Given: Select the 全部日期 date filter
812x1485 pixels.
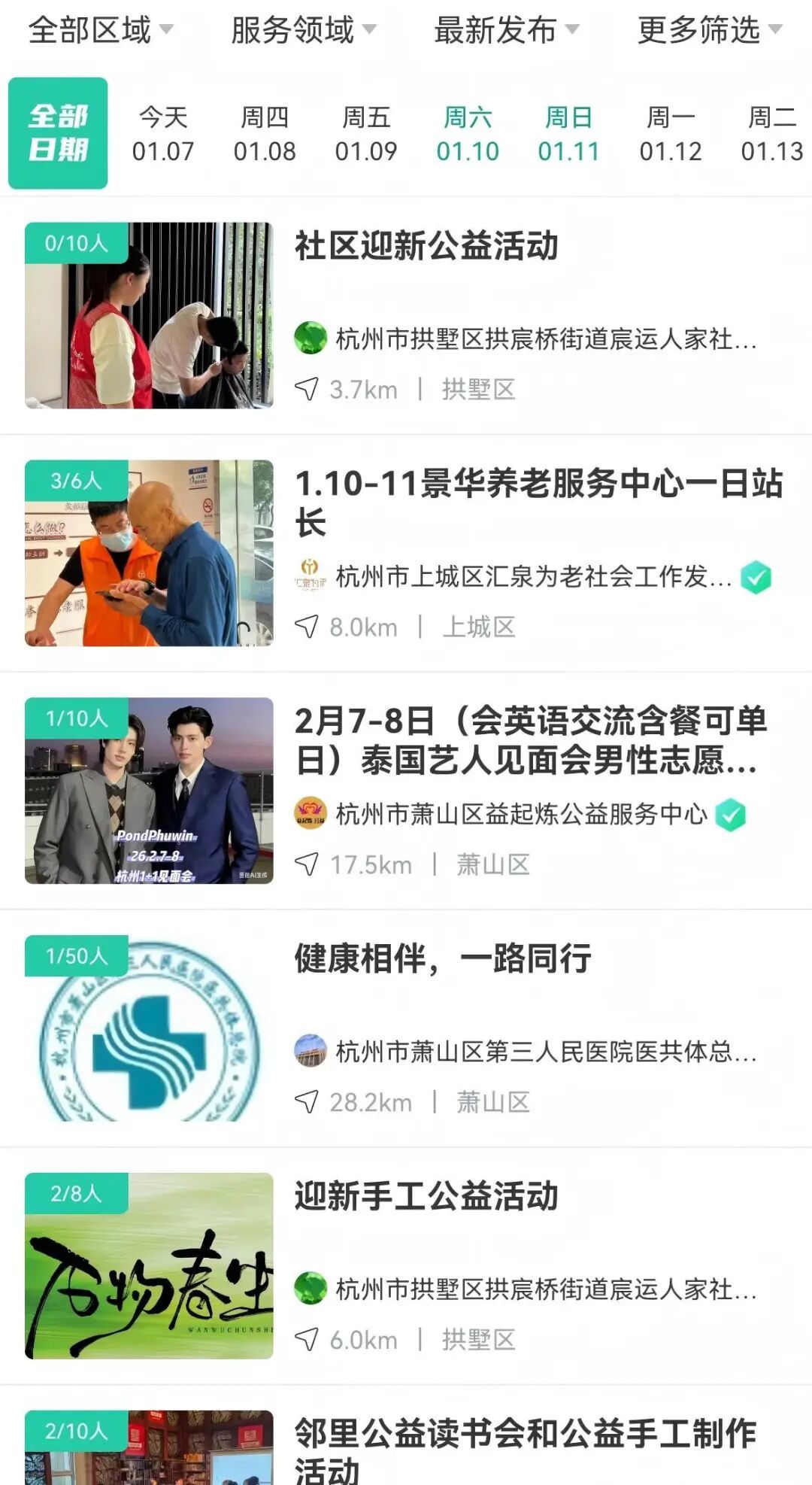Looking at the screenshot, I should click(x=58, y=133).
